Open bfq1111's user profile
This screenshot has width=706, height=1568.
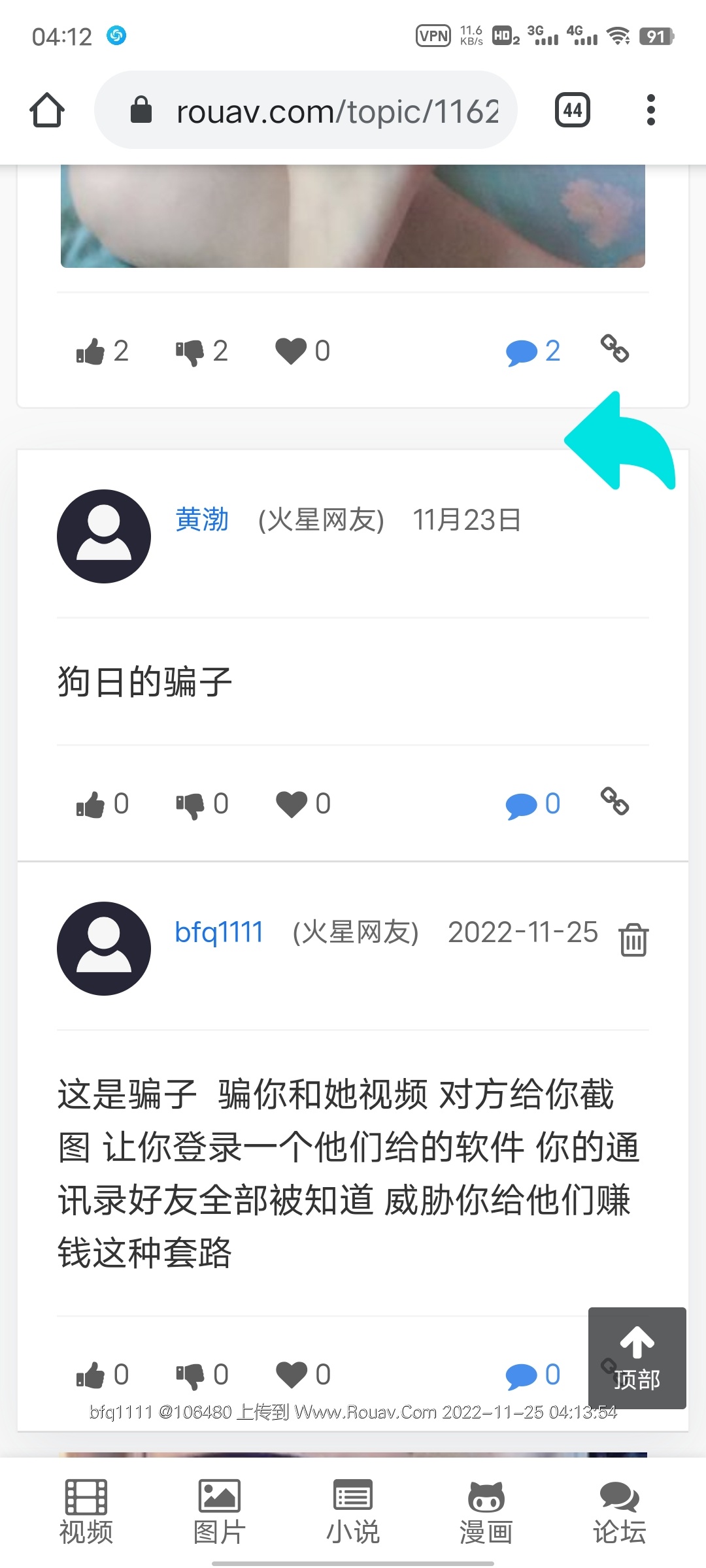(x=218, y=932)
